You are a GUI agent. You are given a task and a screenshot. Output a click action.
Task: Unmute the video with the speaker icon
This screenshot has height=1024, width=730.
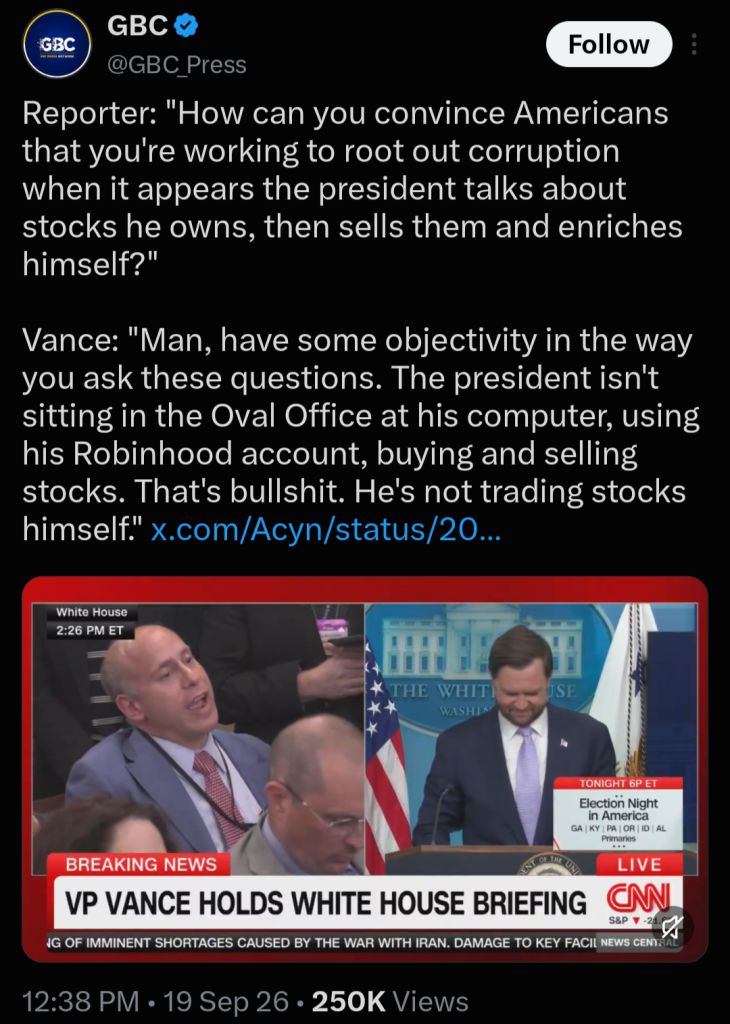673,925
